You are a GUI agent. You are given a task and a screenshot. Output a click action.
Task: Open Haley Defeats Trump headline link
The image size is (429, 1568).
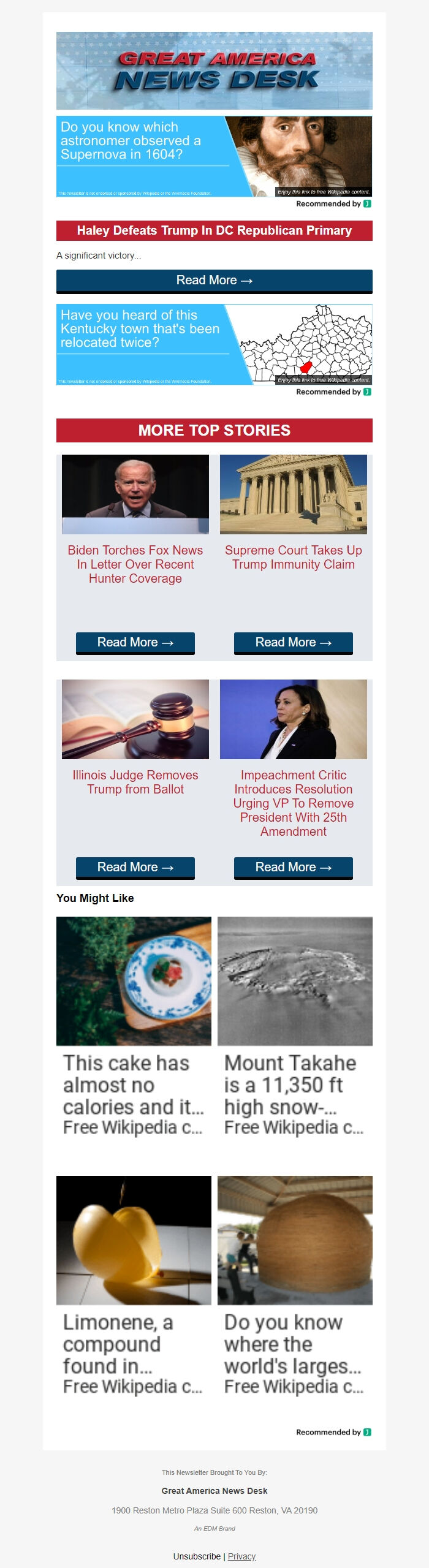(214, 231)
